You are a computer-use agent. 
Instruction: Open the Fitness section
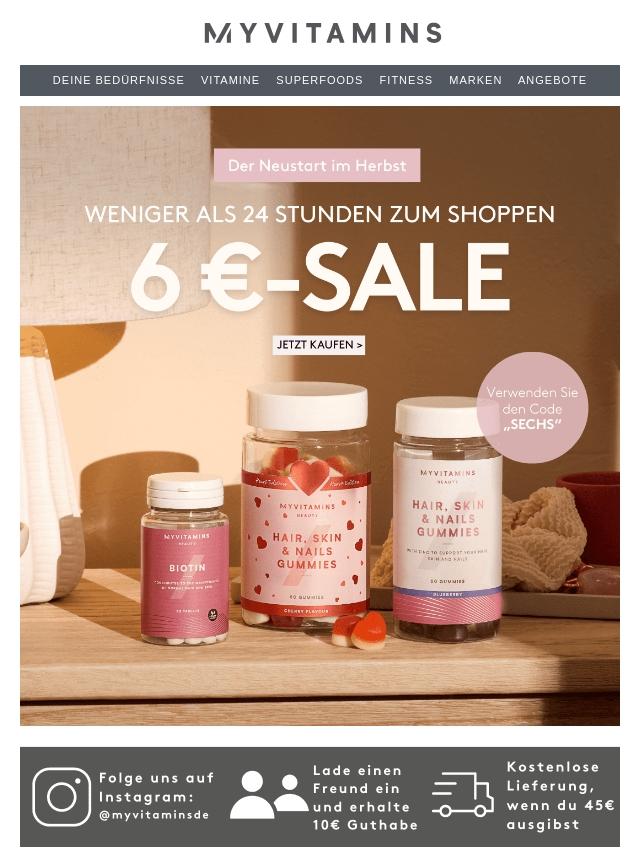pos(406,80)
